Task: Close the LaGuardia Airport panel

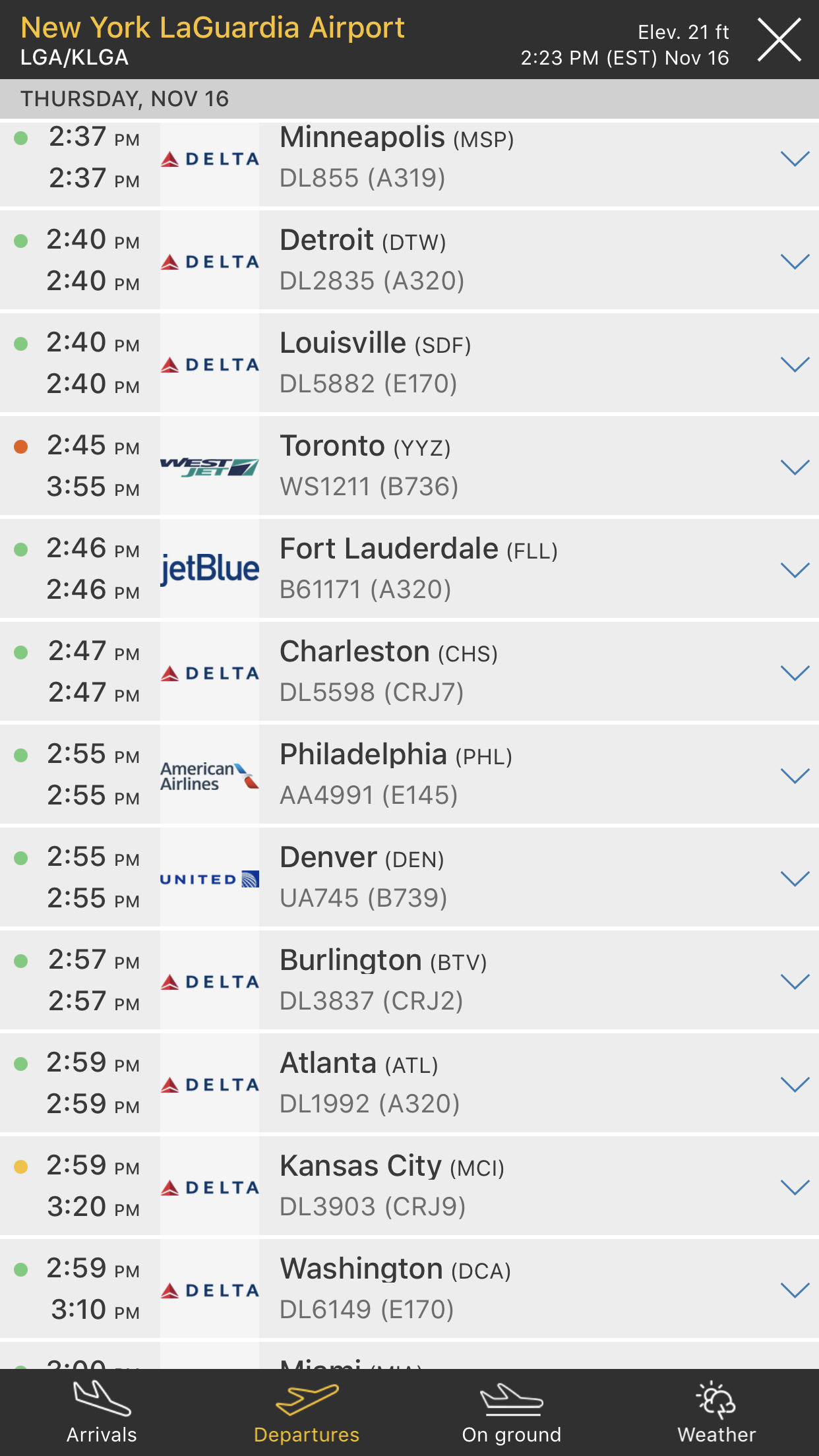Action: [779, 40]
